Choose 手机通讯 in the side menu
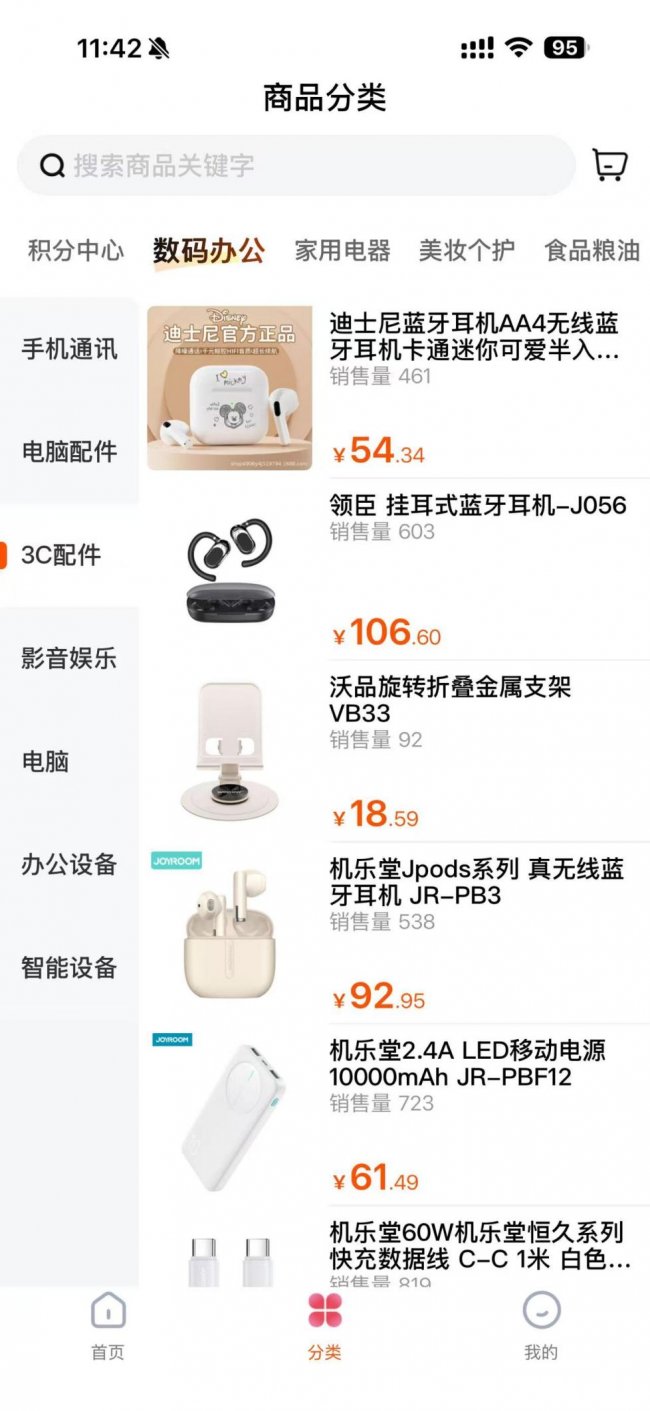 (x=69, y=349)
